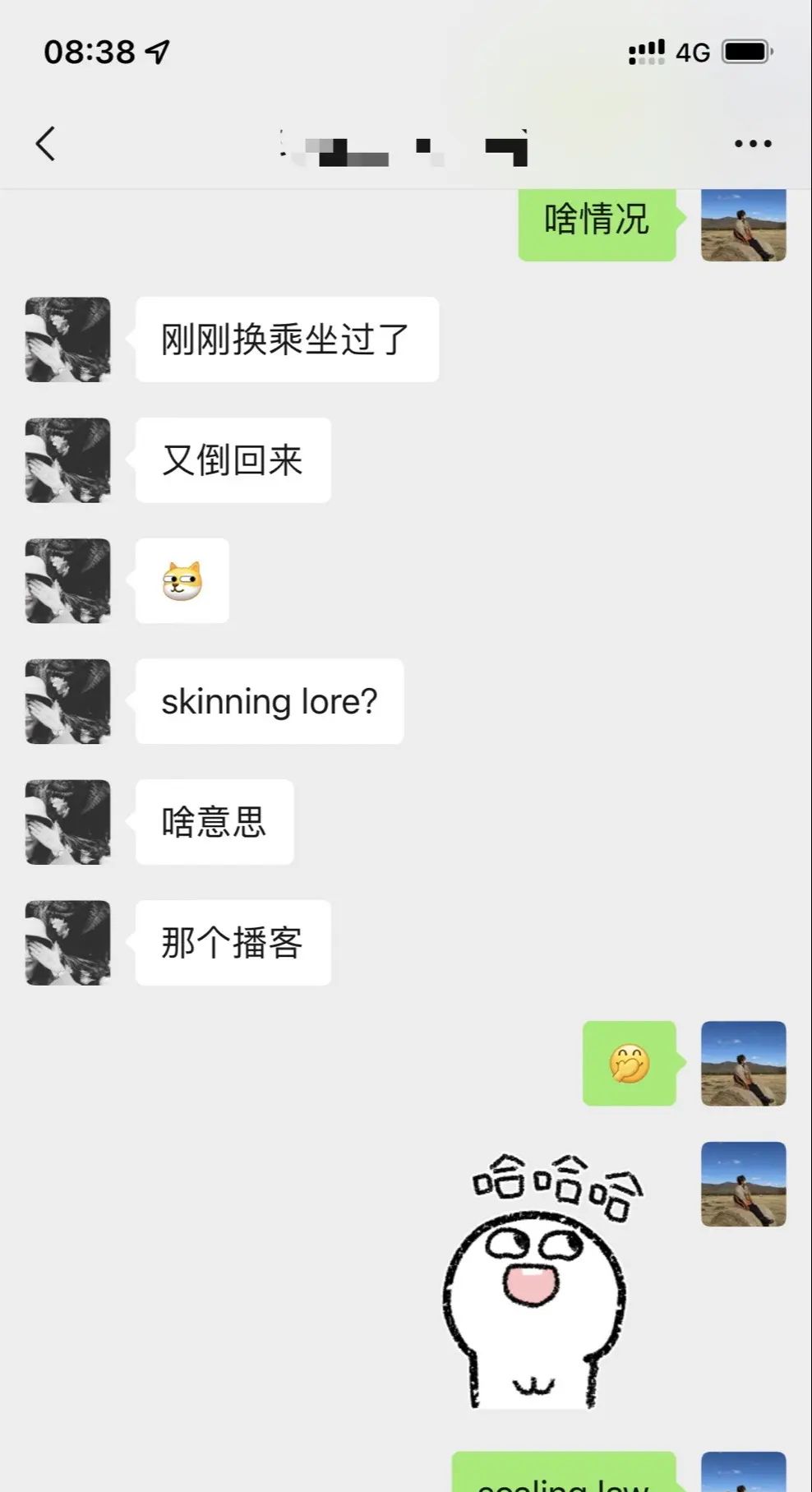Open contact's avatar beside "刚刚换乘坐过了"
Screen dimensions: 812x1492
coord(67,340)
